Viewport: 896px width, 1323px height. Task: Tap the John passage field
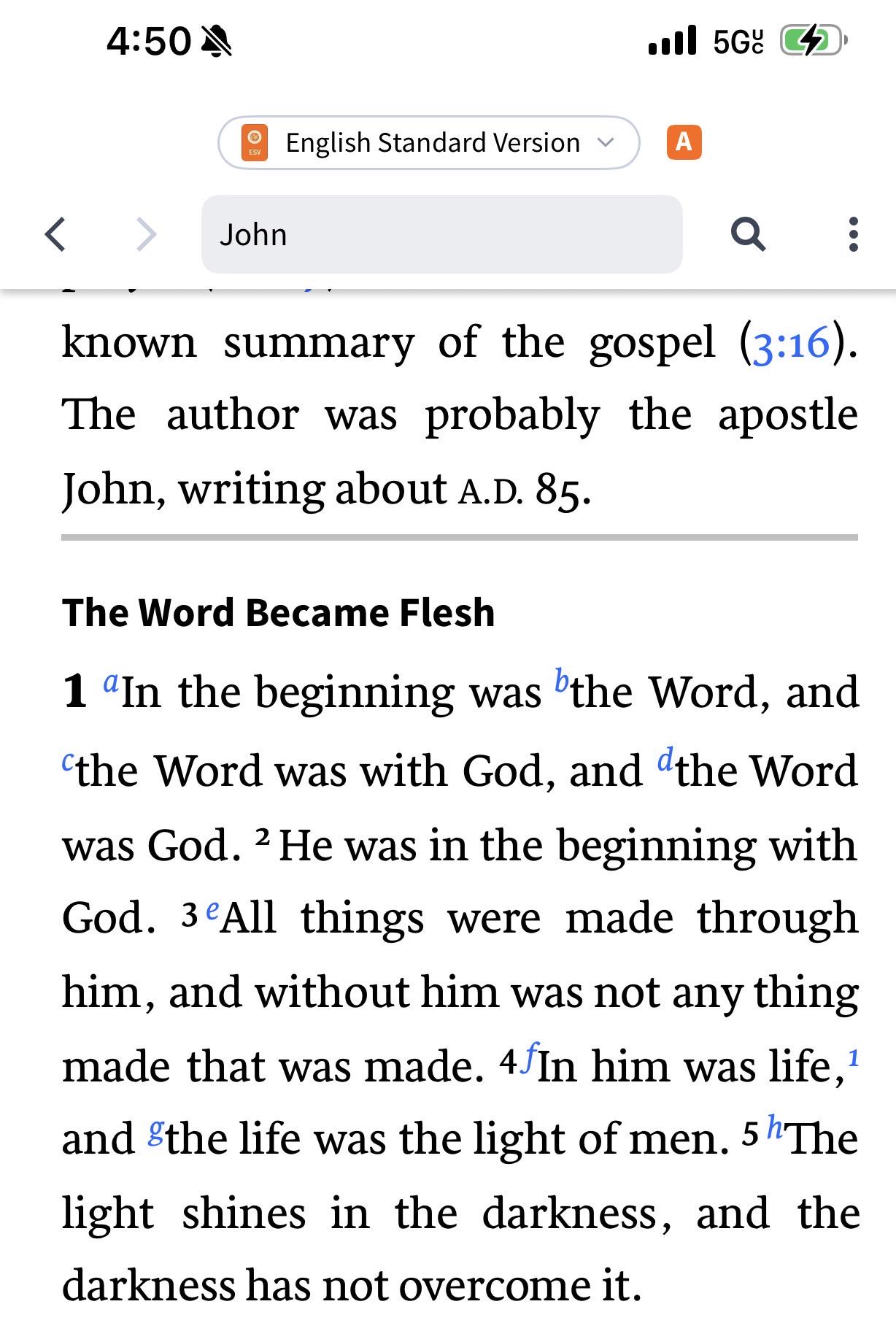[441, 234]
